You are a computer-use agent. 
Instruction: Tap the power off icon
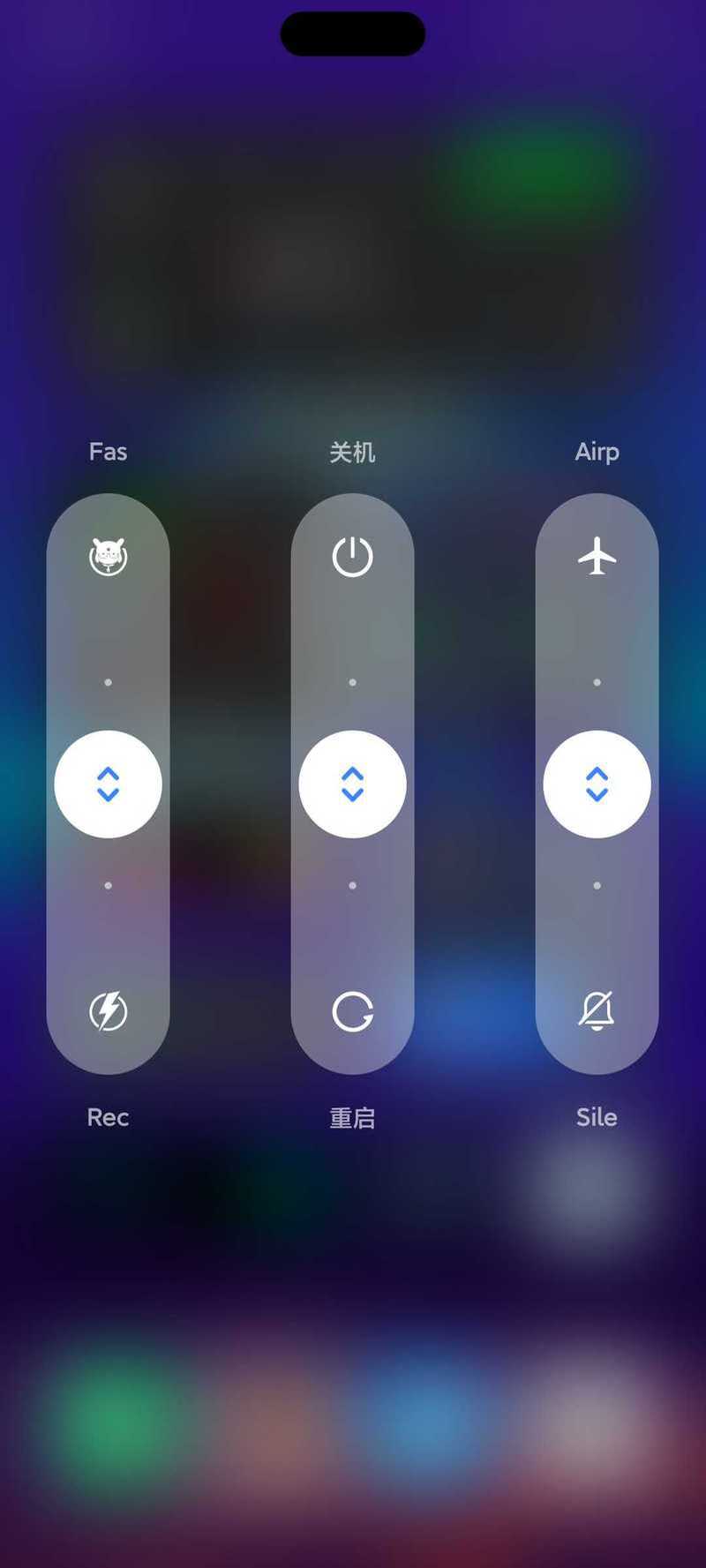pos(352,557)
